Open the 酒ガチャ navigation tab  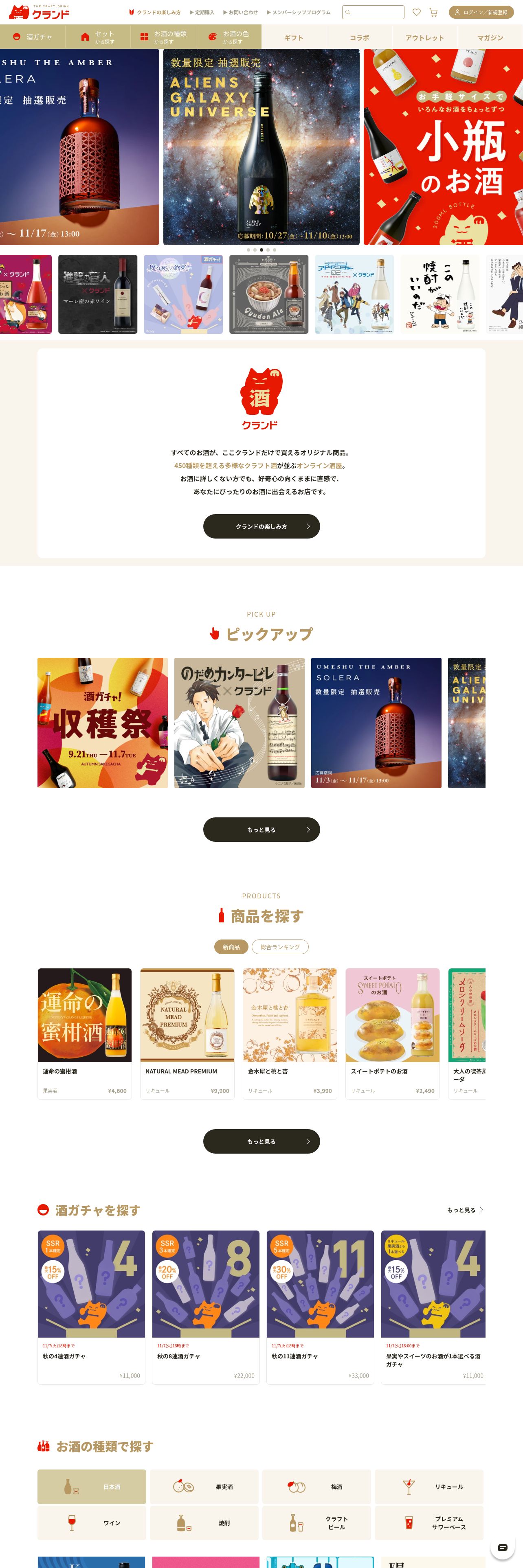33,37
